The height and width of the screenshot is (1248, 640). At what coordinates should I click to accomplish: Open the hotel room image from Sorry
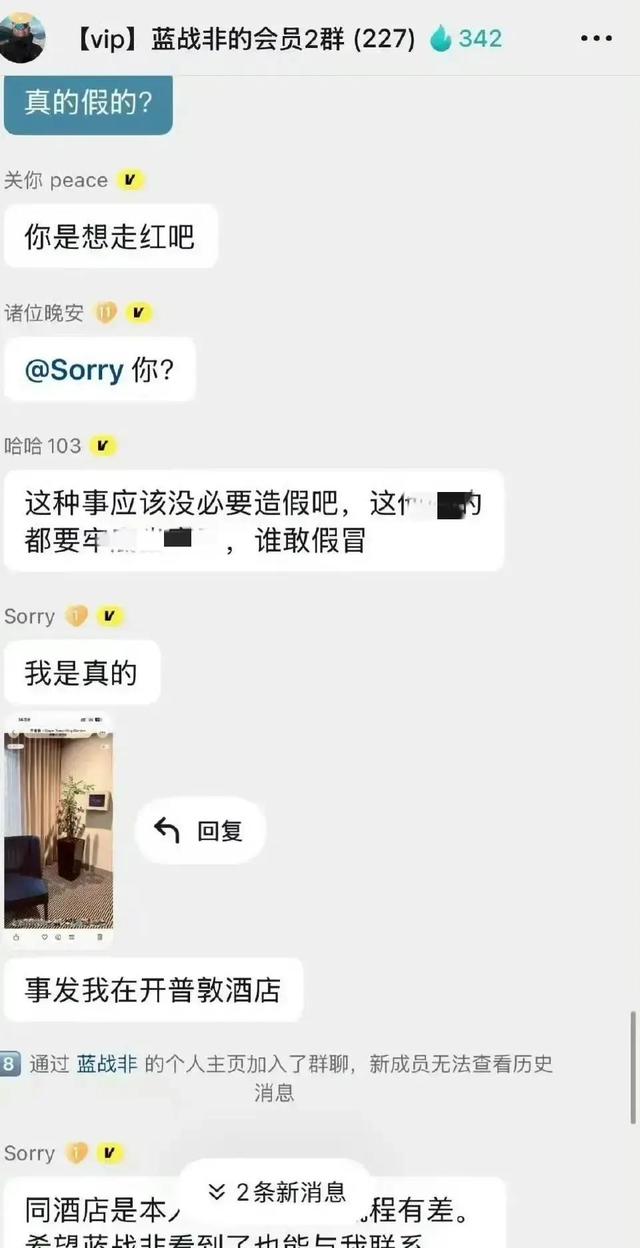pyautogui.click(x=58, y=829)
